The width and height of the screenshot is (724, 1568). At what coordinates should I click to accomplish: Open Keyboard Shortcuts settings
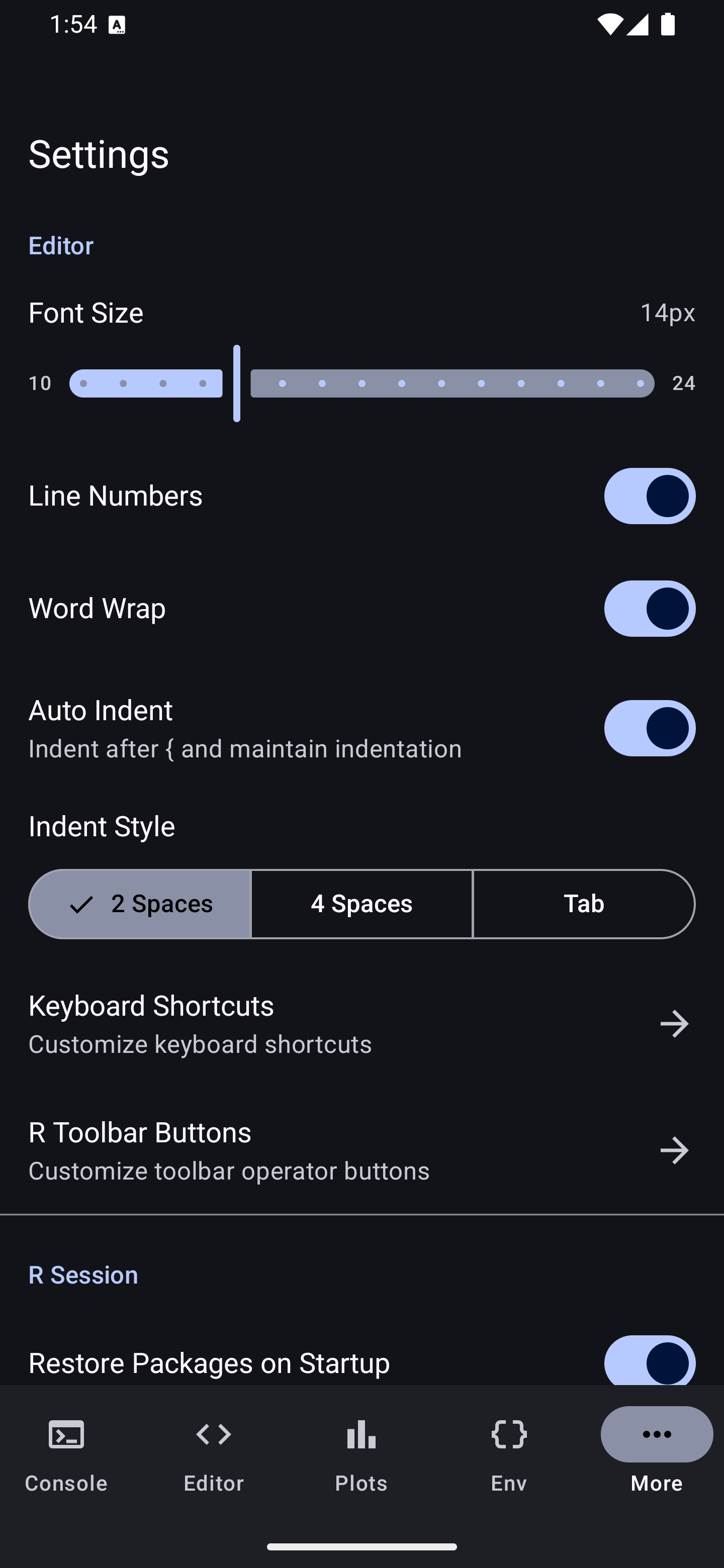[361, 1024]
